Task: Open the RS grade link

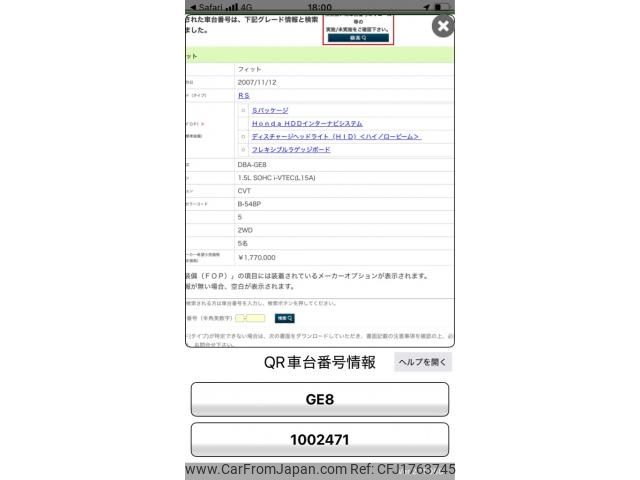Action: 244,95
